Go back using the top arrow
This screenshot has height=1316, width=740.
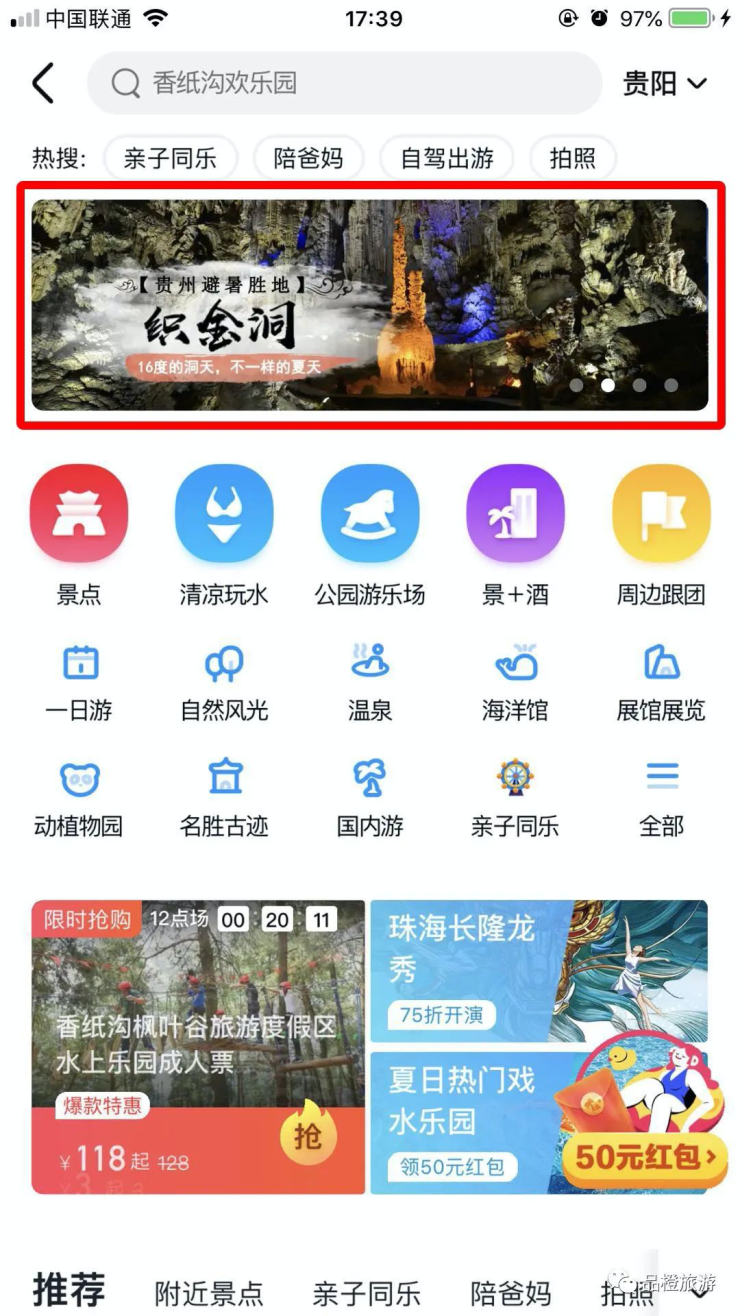click(43, 83)
